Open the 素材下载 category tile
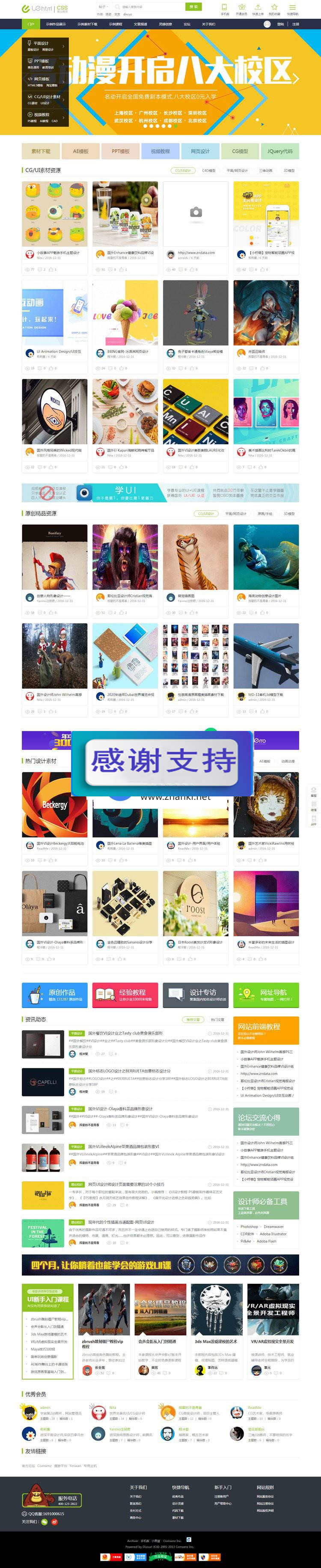The width and height of the screenshot is (321, 1568). click(41, 151)
